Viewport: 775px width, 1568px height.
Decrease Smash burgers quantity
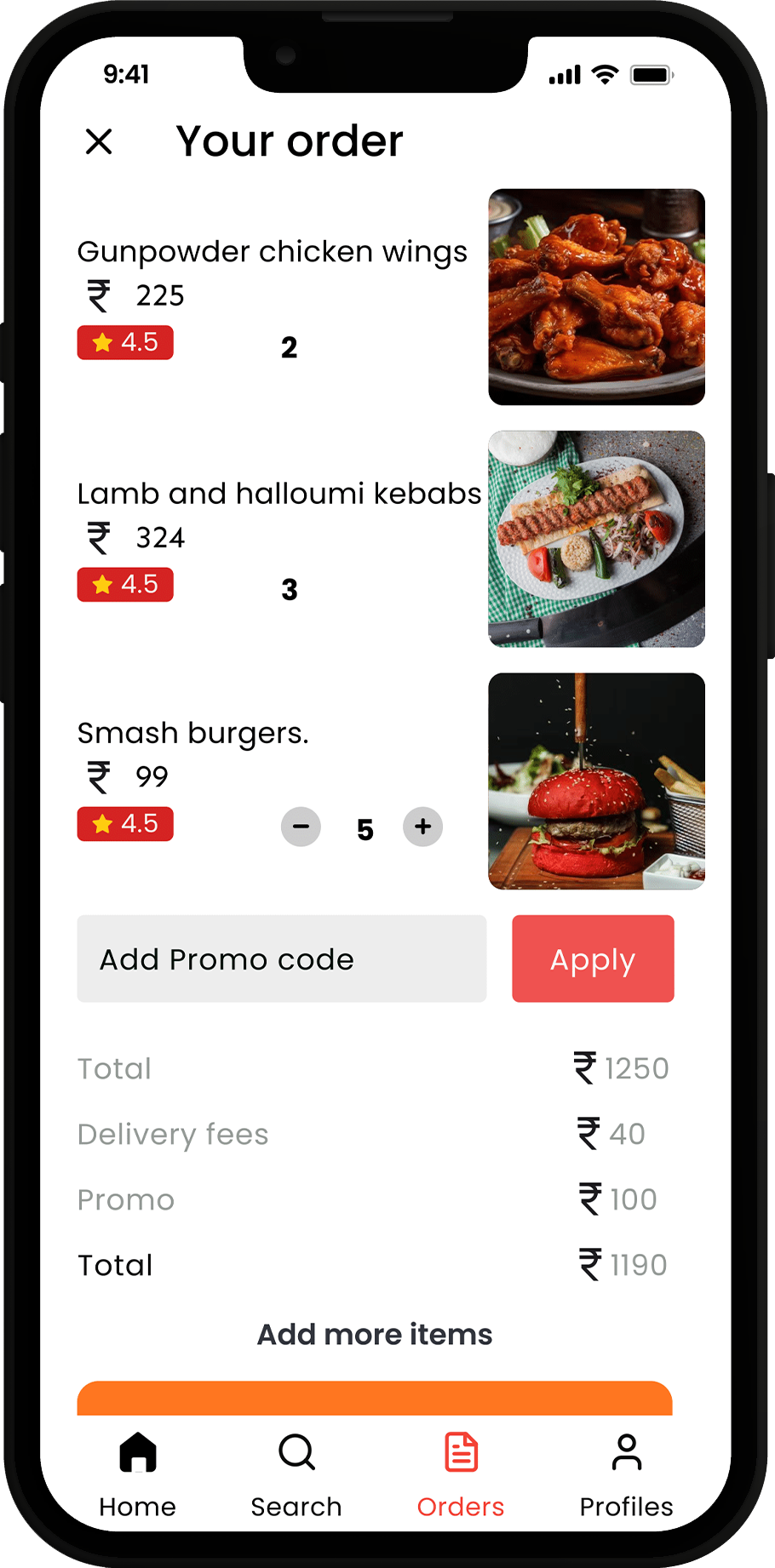click(301, 827)
